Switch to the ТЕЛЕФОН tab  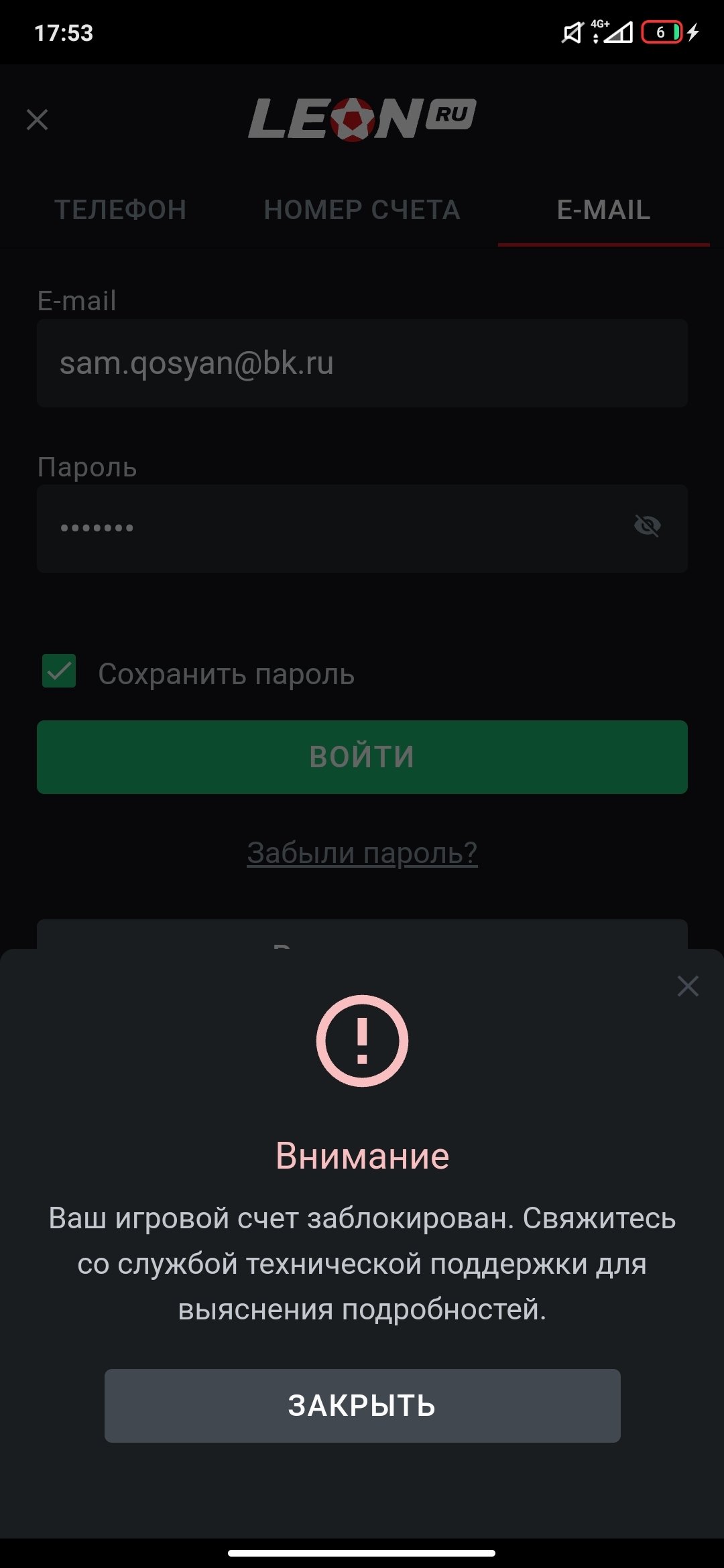tap(121, 210)
